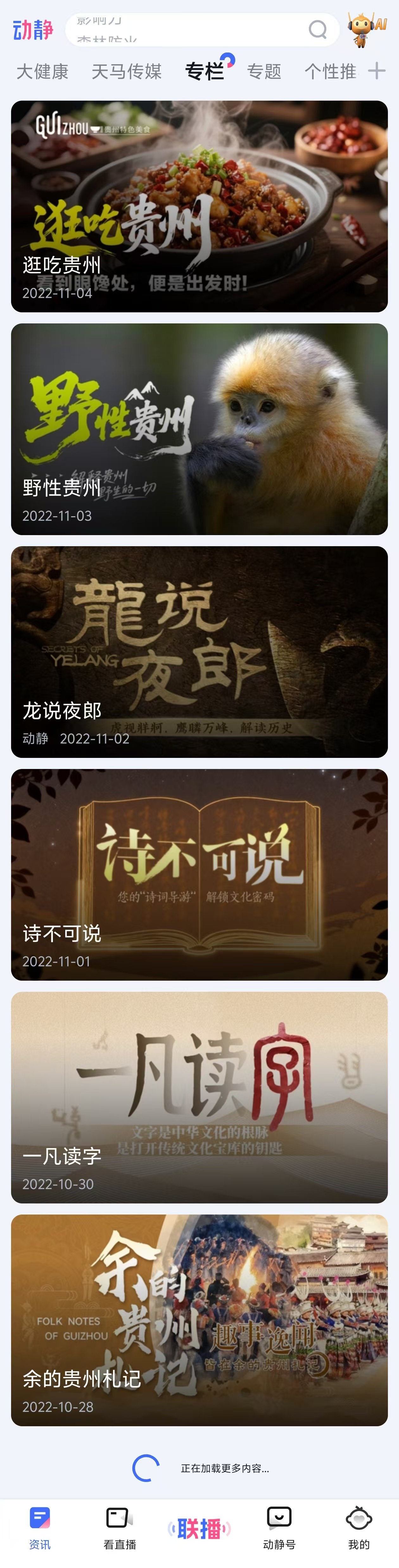Switch to the 大健康 tab
The image size is (399, 1568).
[42, 72]
